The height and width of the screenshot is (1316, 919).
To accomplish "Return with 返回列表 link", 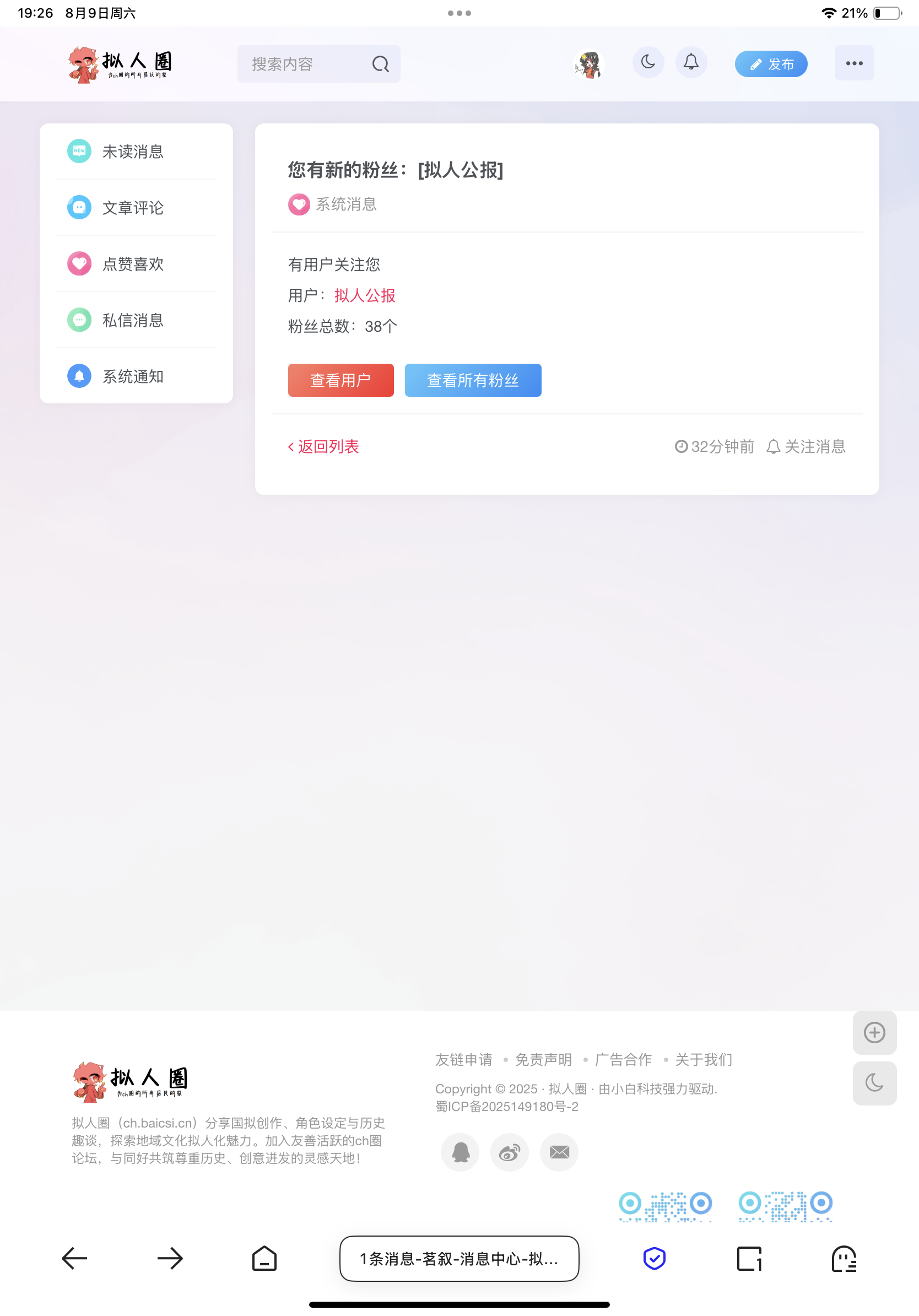I will 325,446.
